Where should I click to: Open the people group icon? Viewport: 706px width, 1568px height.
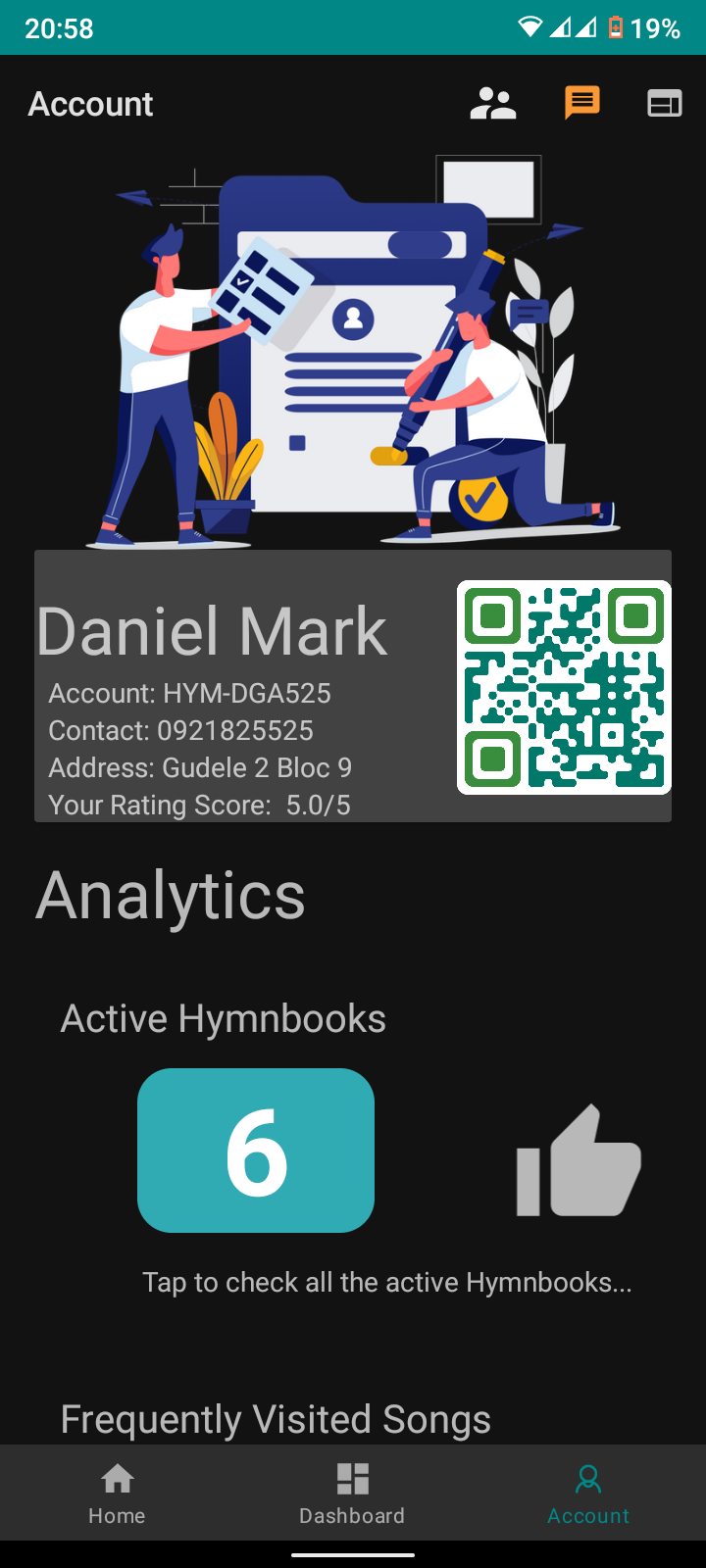pos(492,103)
